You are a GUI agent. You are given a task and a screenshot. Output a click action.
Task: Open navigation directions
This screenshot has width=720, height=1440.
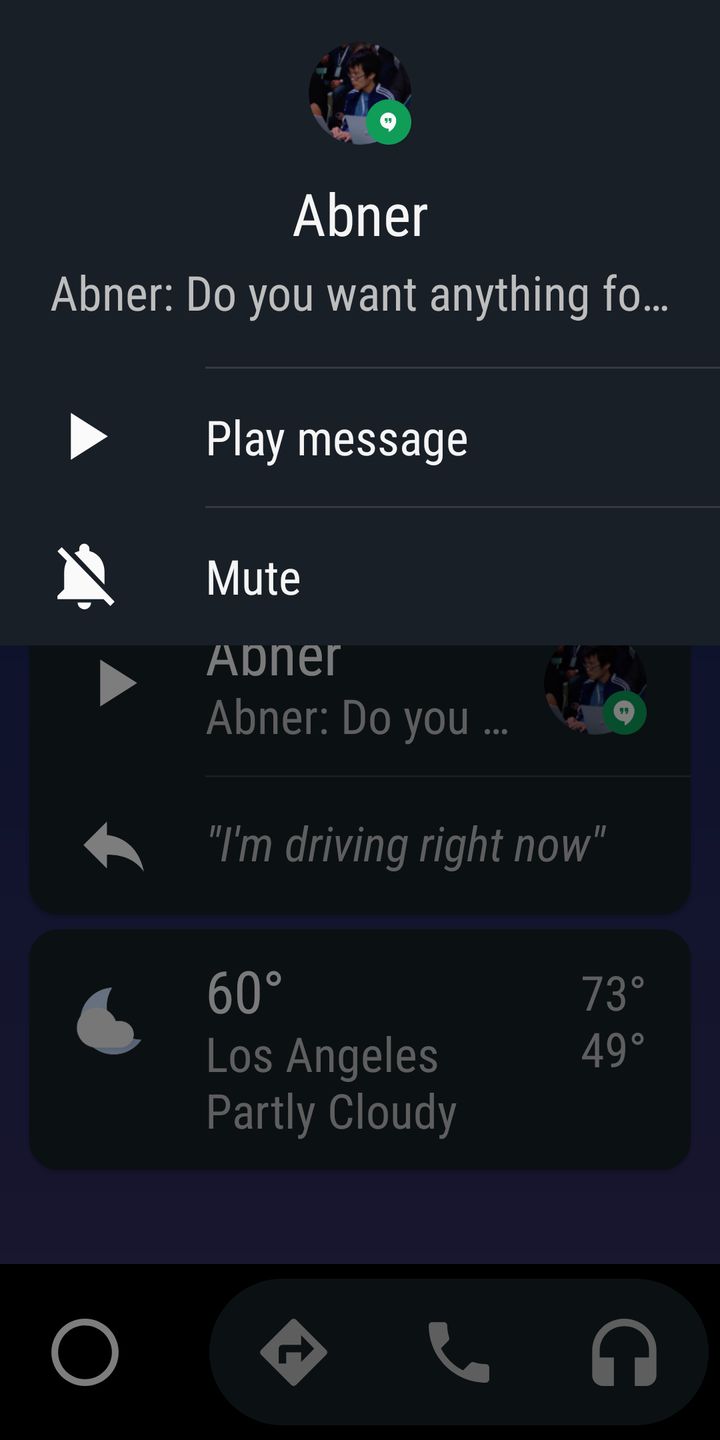(293, 1352)
